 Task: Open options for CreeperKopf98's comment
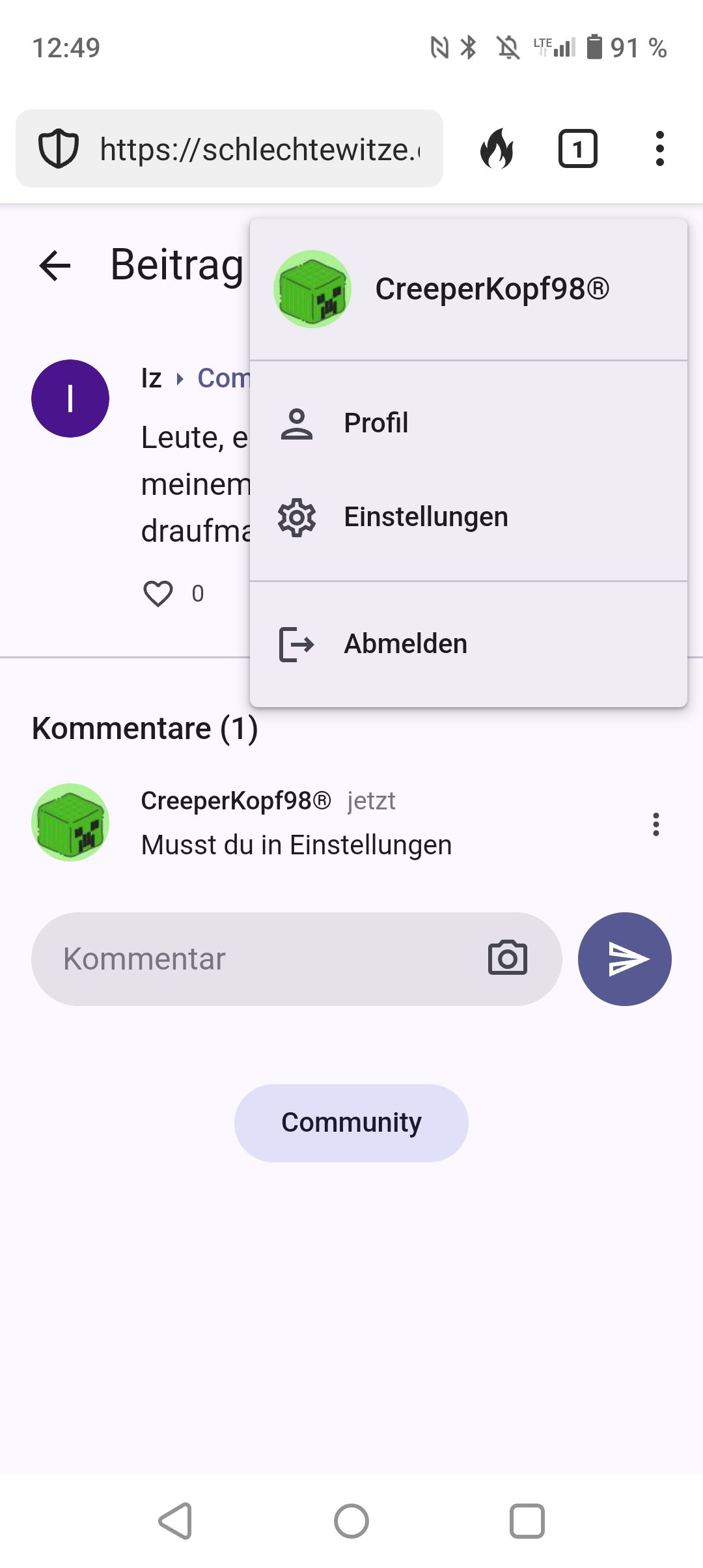[655, 824]
